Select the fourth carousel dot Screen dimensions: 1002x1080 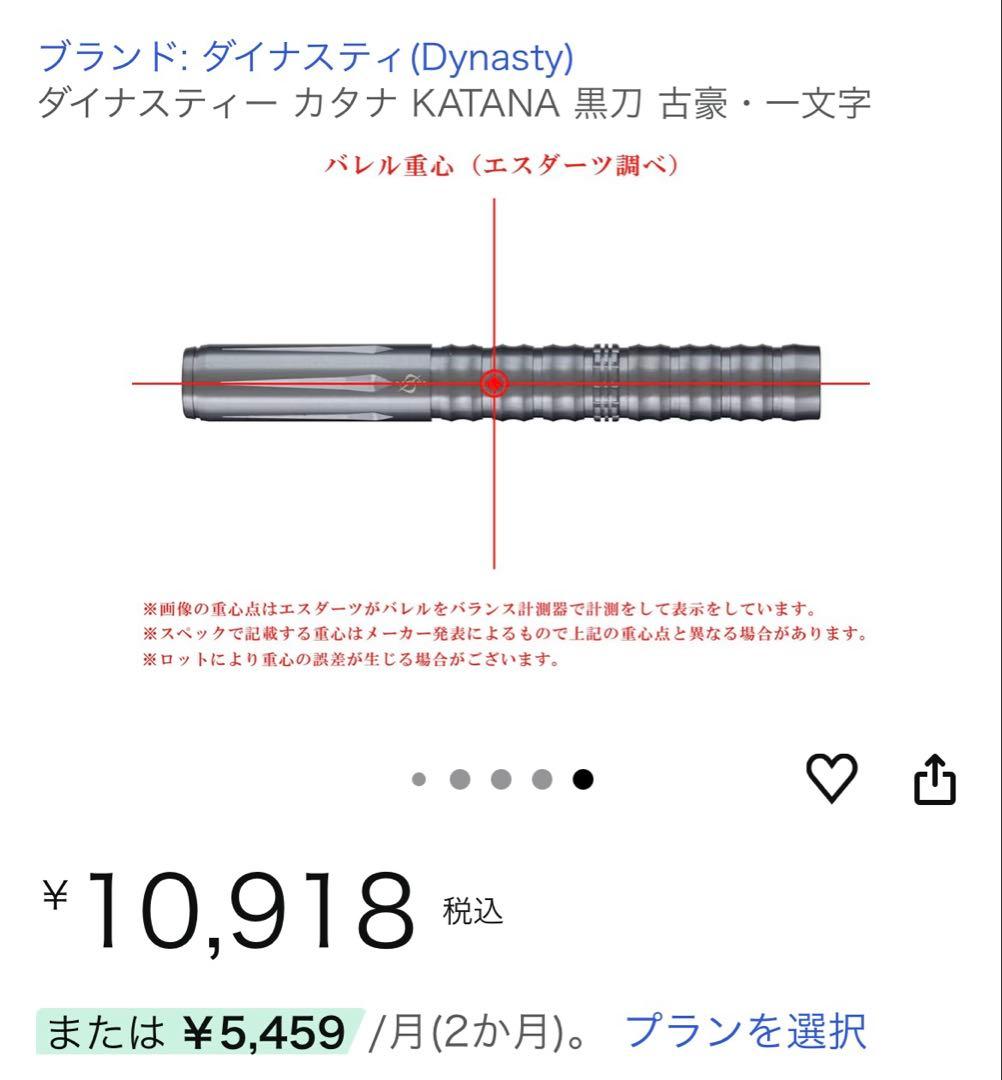pos(543,778)
